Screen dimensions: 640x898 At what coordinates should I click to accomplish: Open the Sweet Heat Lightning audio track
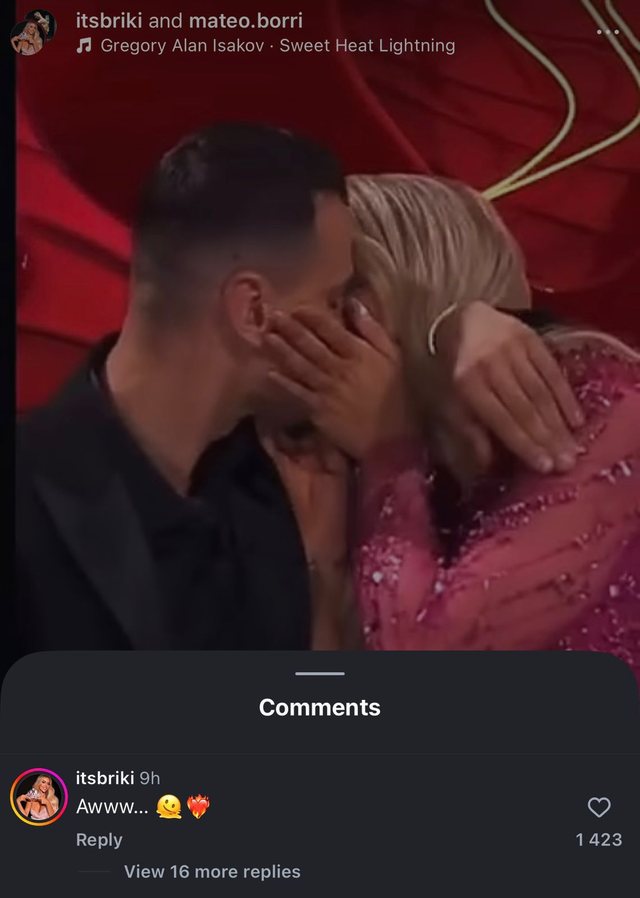point(267,46)
